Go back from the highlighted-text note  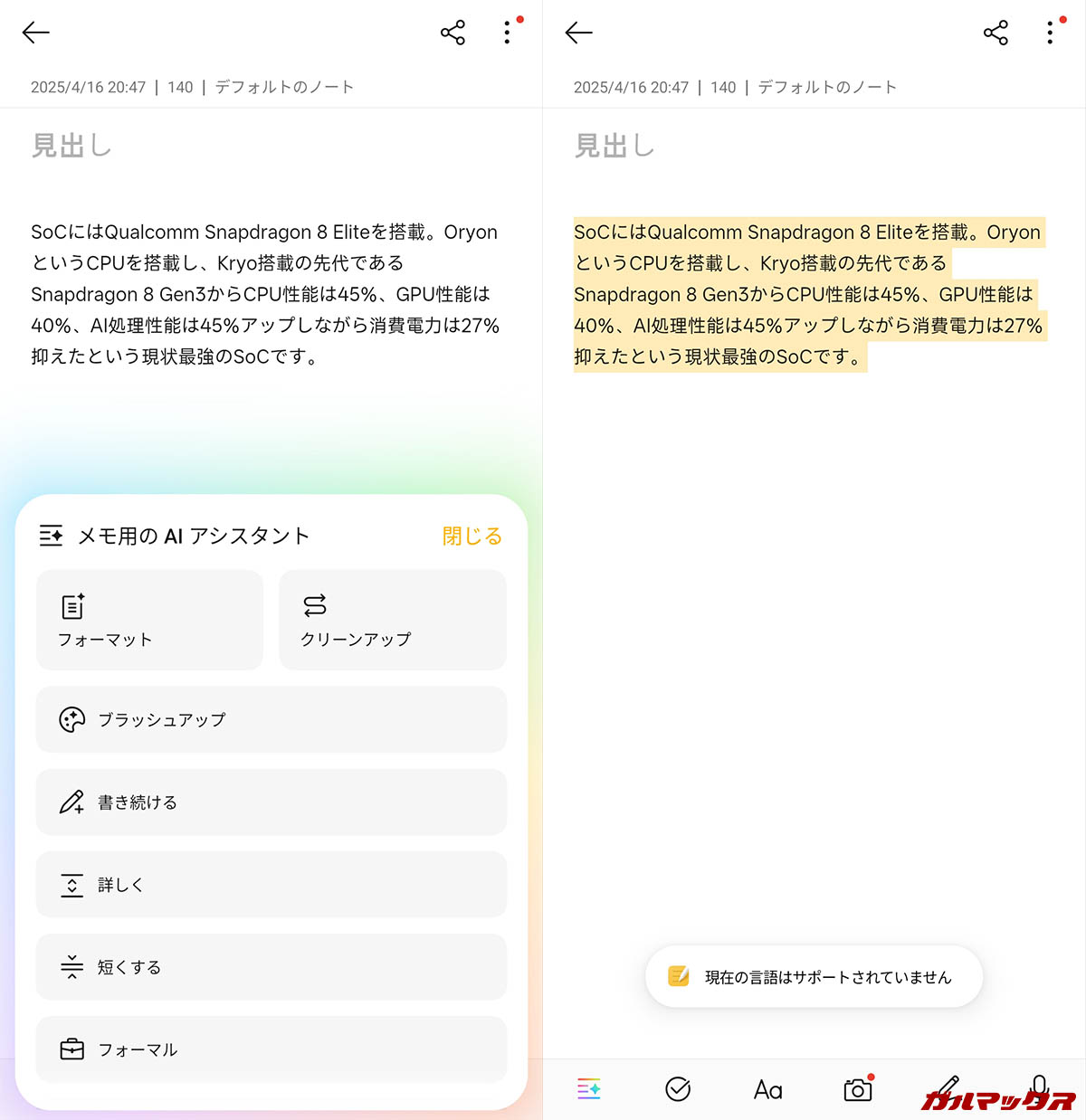578,33
